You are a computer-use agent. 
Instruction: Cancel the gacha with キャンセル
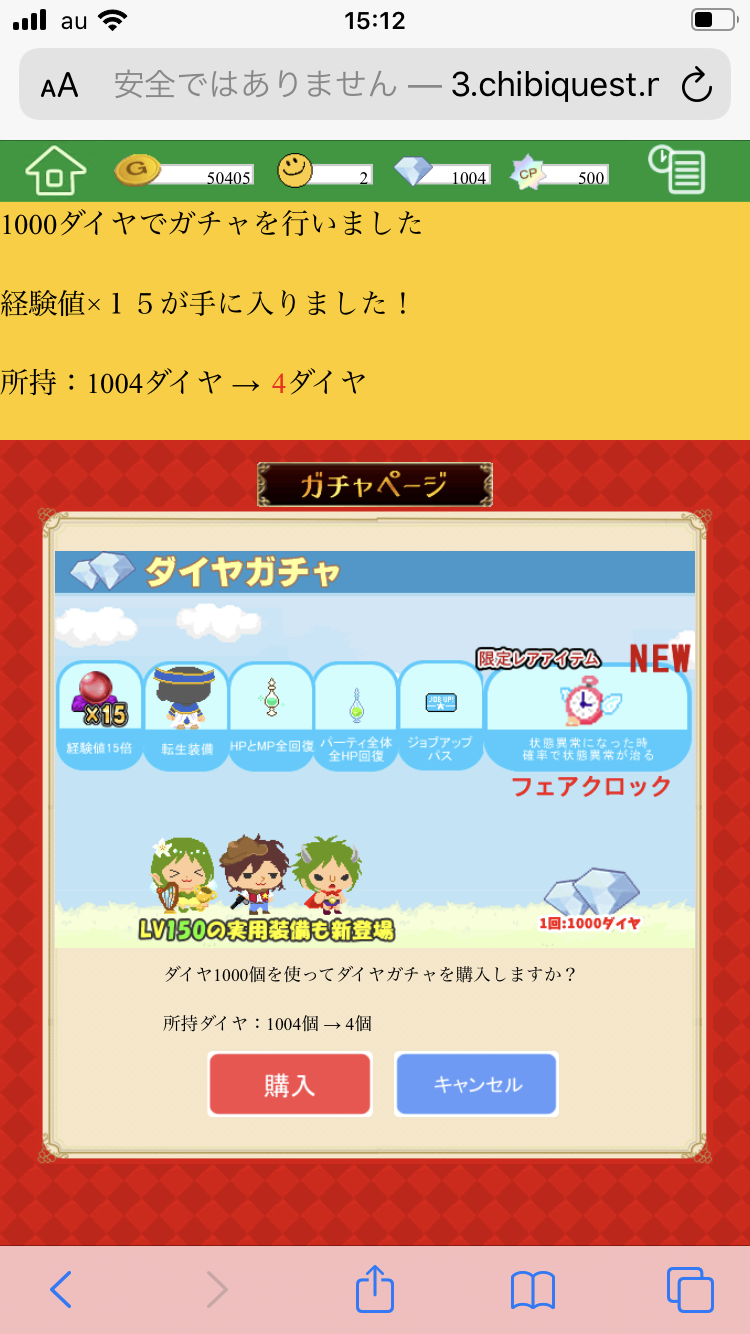pos(477,1084)
